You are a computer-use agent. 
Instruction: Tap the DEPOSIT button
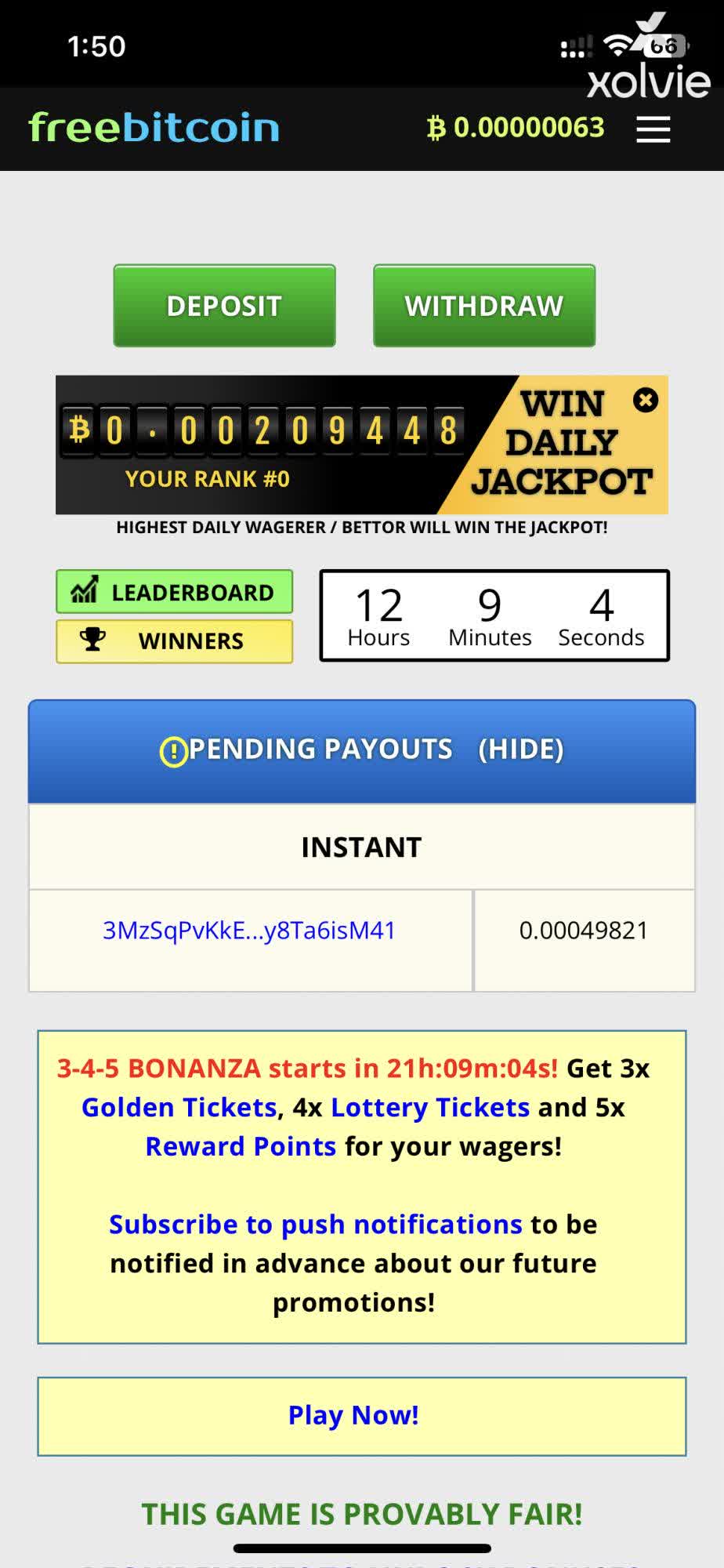coord(224,306)
